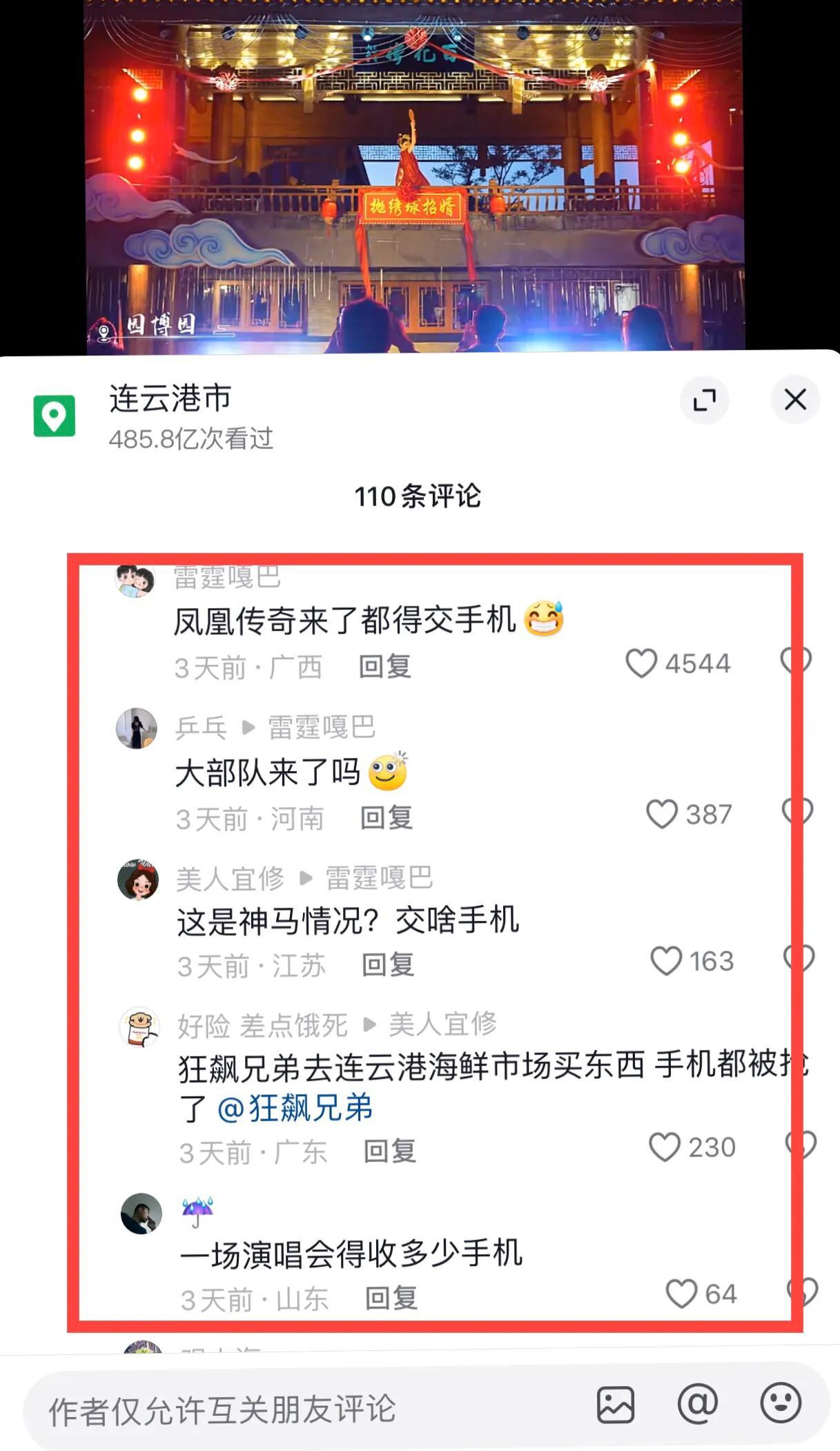Screen dimensions: 840x1451
Task: Reply to 一场演唱会得收多少手机 comment
Action: (391, 1298)
